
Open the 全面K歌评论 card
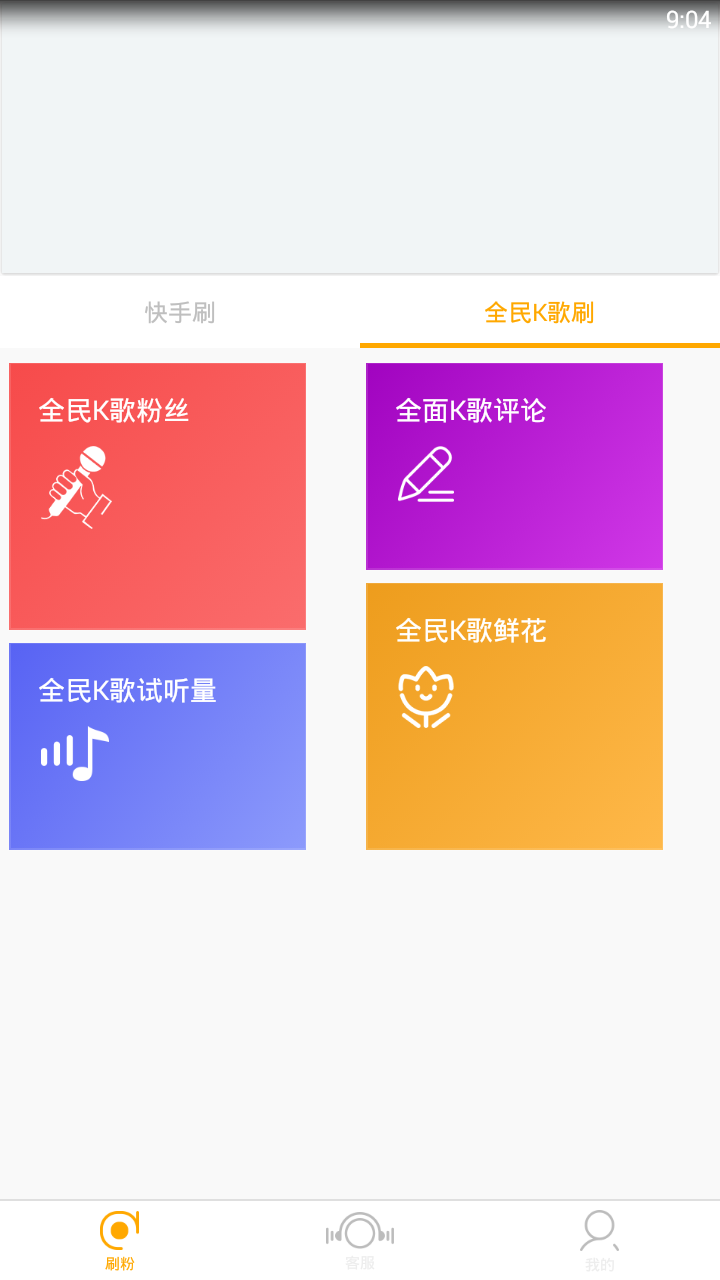pyautogui.click(x=514, y=466)
